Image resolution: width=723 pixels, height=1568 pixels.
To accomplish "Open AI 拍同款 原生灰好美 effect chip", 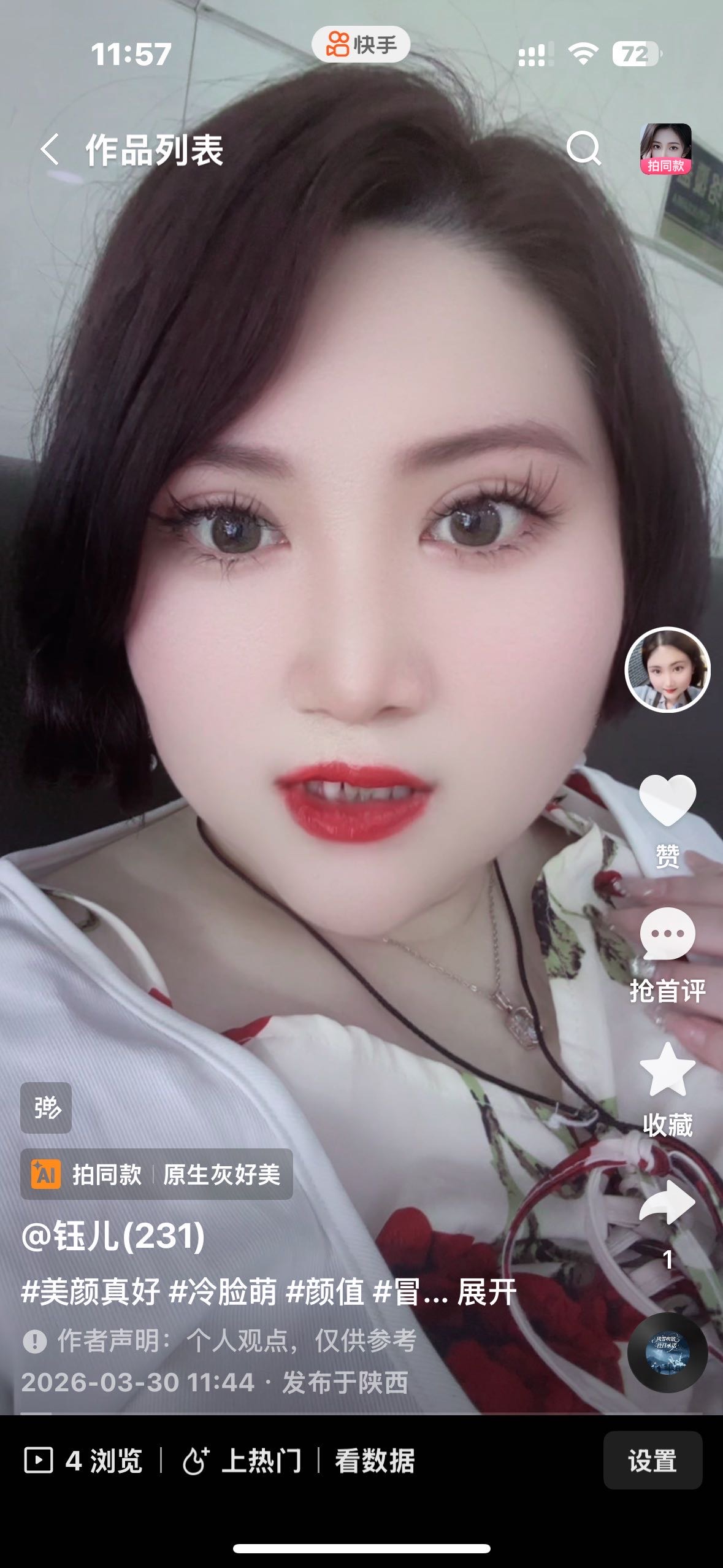I will pos(157,1174).
